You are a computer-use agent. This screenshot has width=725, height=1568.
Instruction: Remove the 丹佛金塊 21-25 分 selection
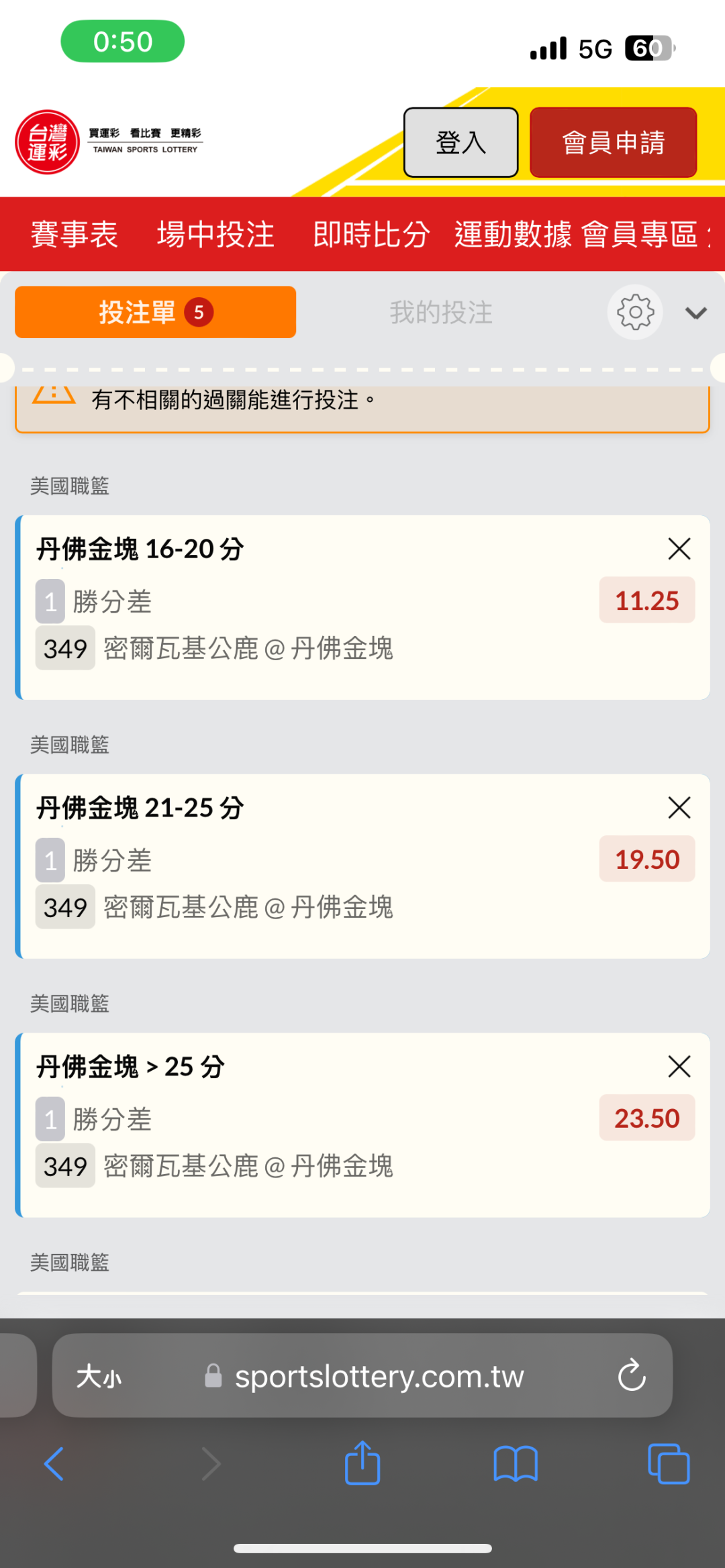tap(679, 808)
